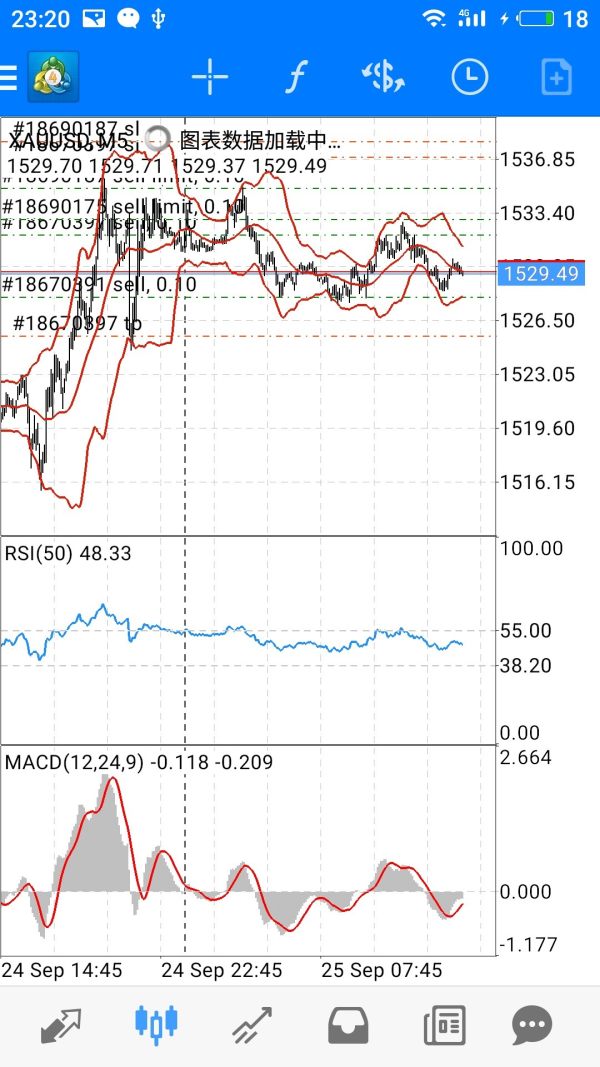The width and height of the screenshot is (600, 1067).
Task: Open the indicators f menu
Action: [296, 77]
